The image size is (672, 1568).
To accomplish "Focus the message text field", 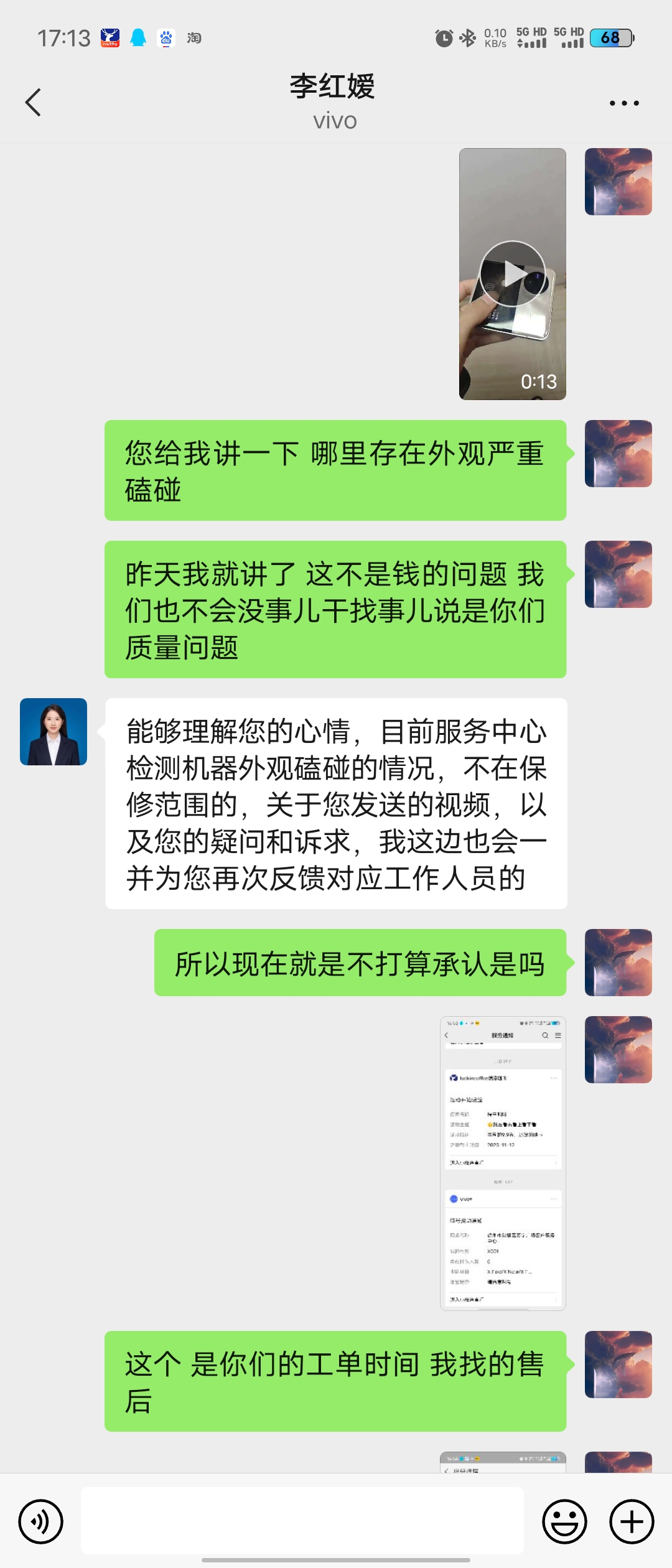I will coord(302,1521).
